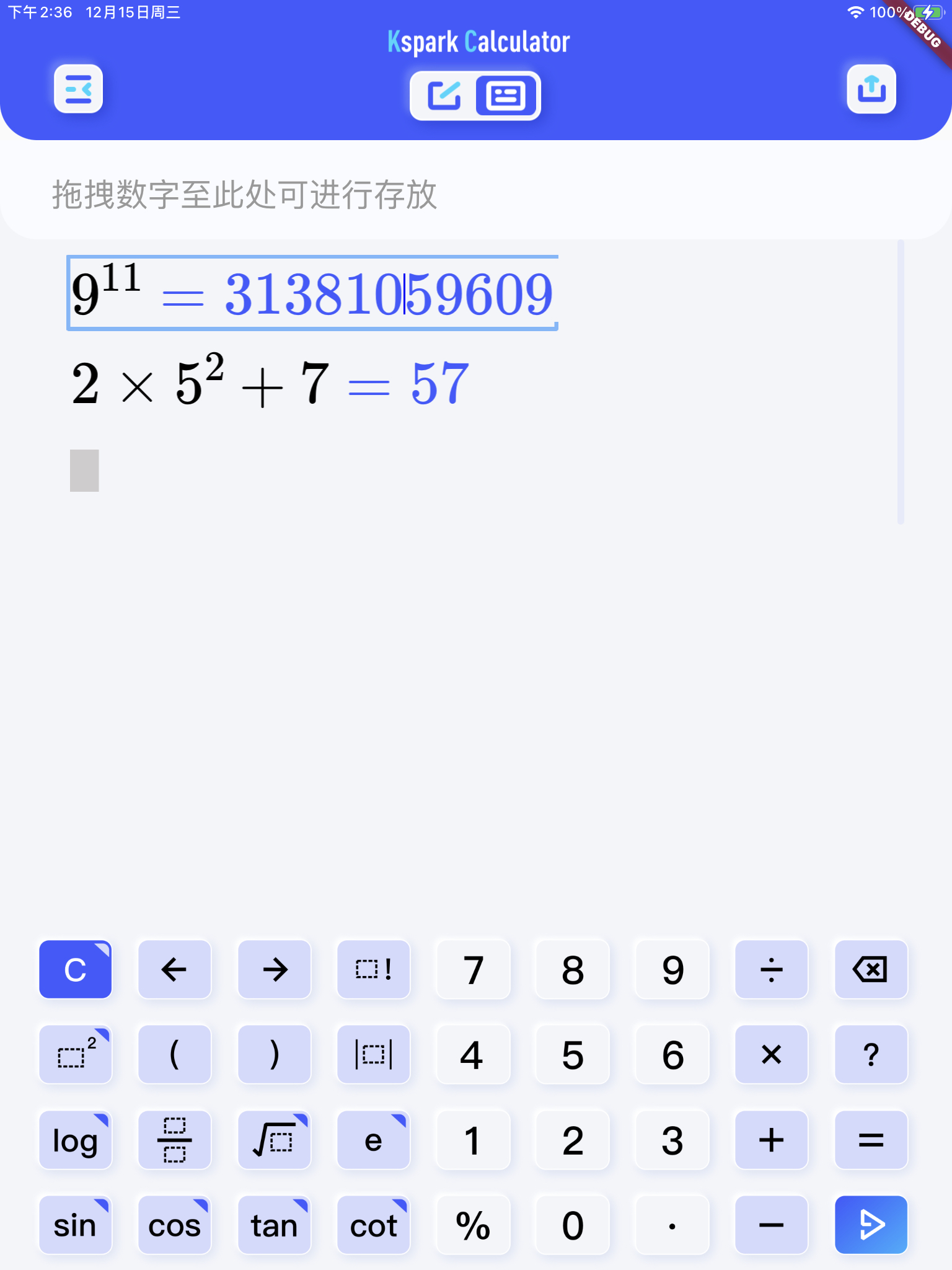
Task: Apply the square exponent key
Action: [x=75, y=1054]
